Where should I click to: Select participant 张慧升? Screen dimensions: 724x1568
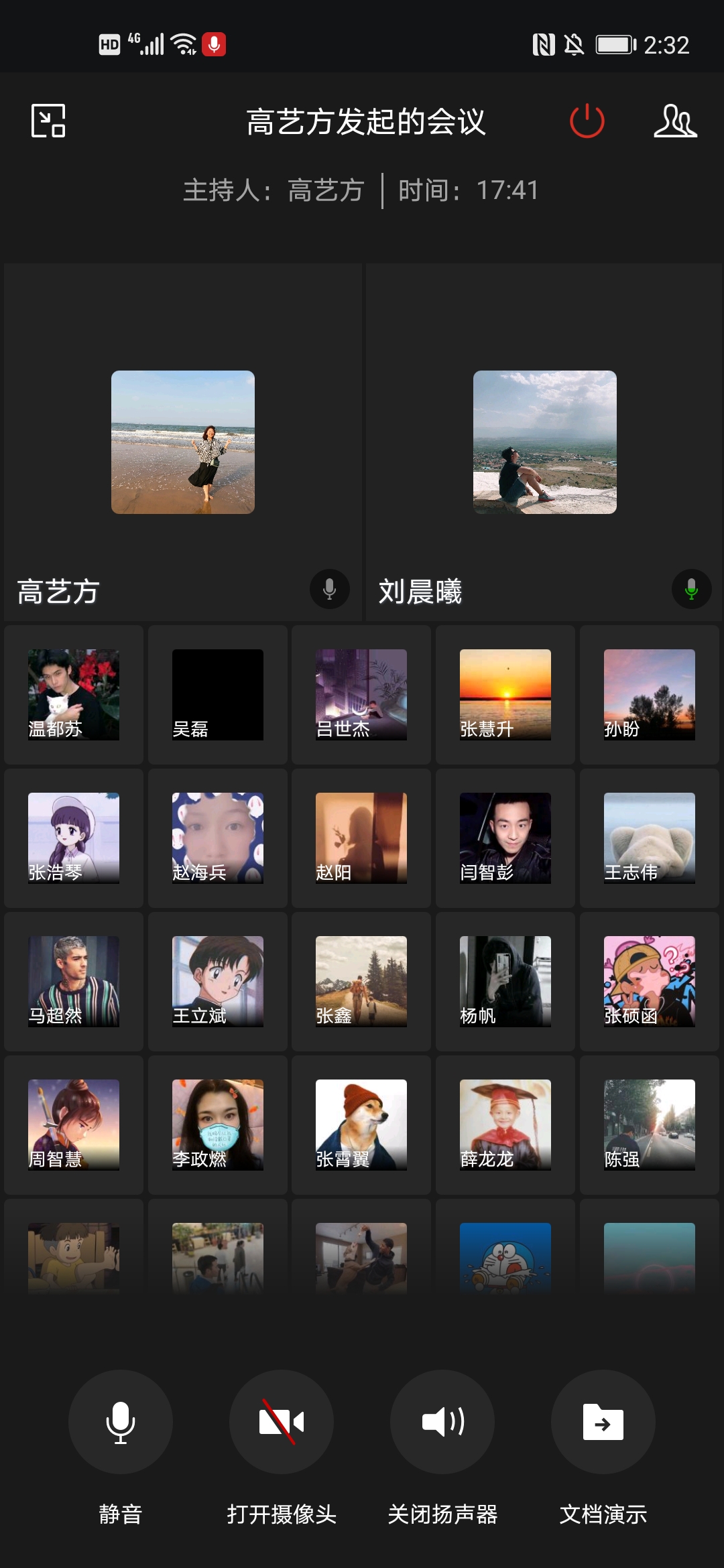pyautogui.click(x=505, y=695)
